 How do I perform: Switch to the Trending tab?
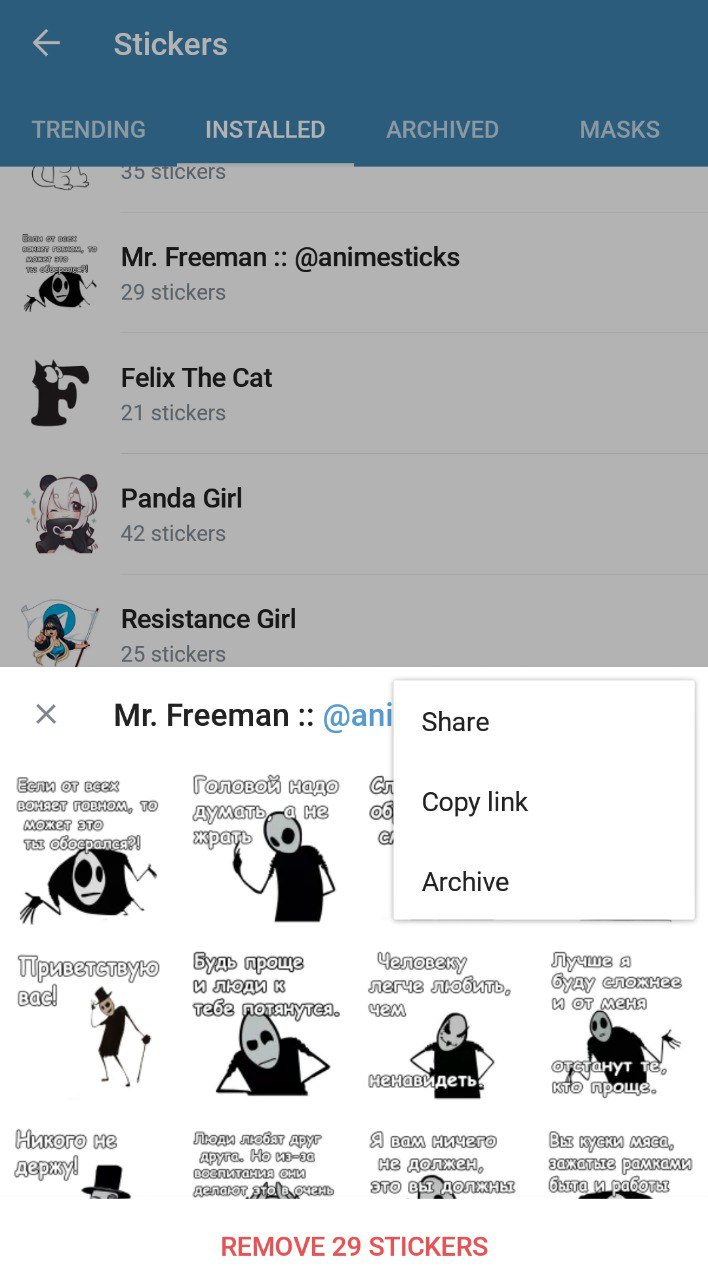coord(89,129)
